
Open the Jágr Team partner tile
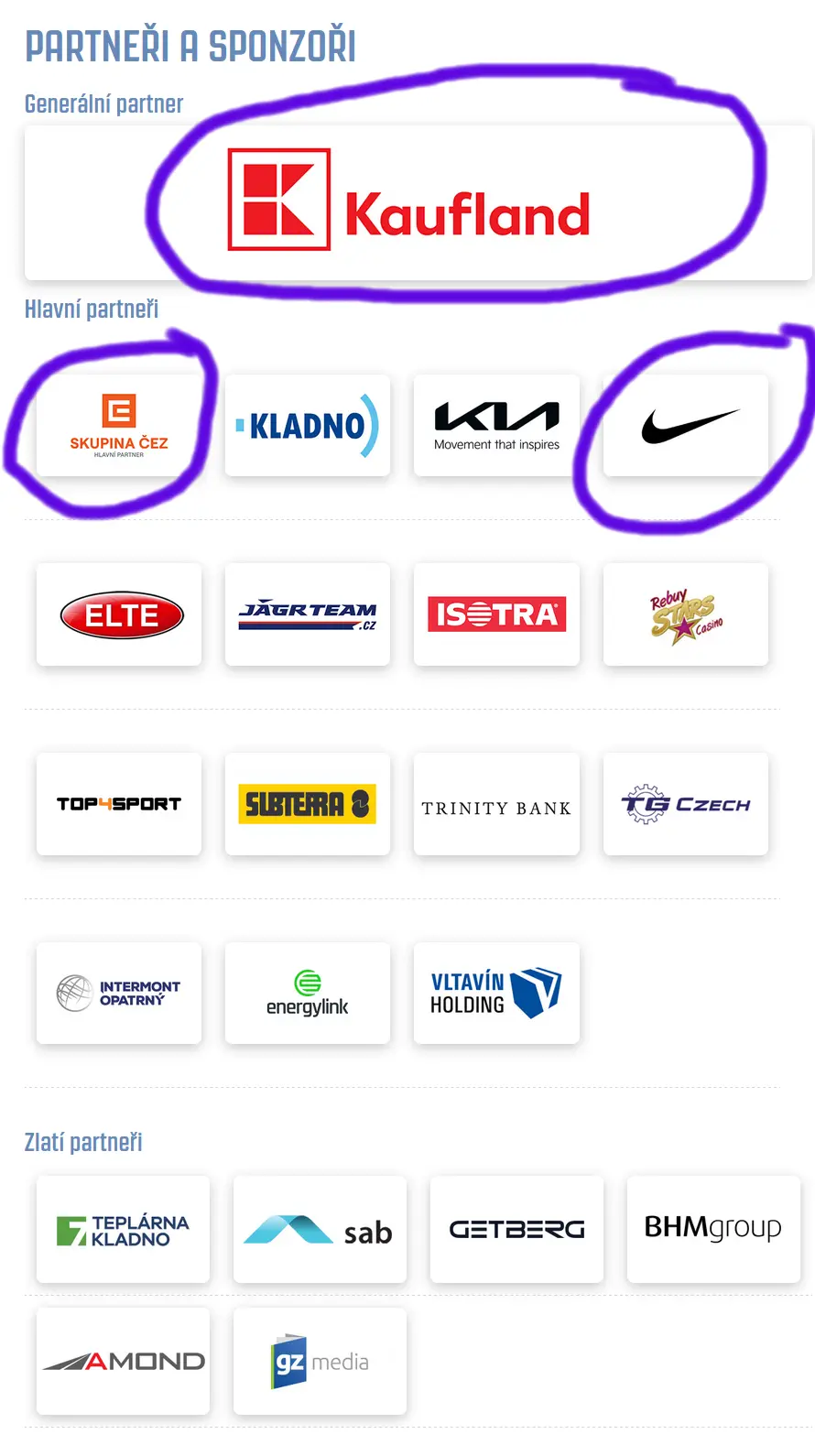click(308, 614)
